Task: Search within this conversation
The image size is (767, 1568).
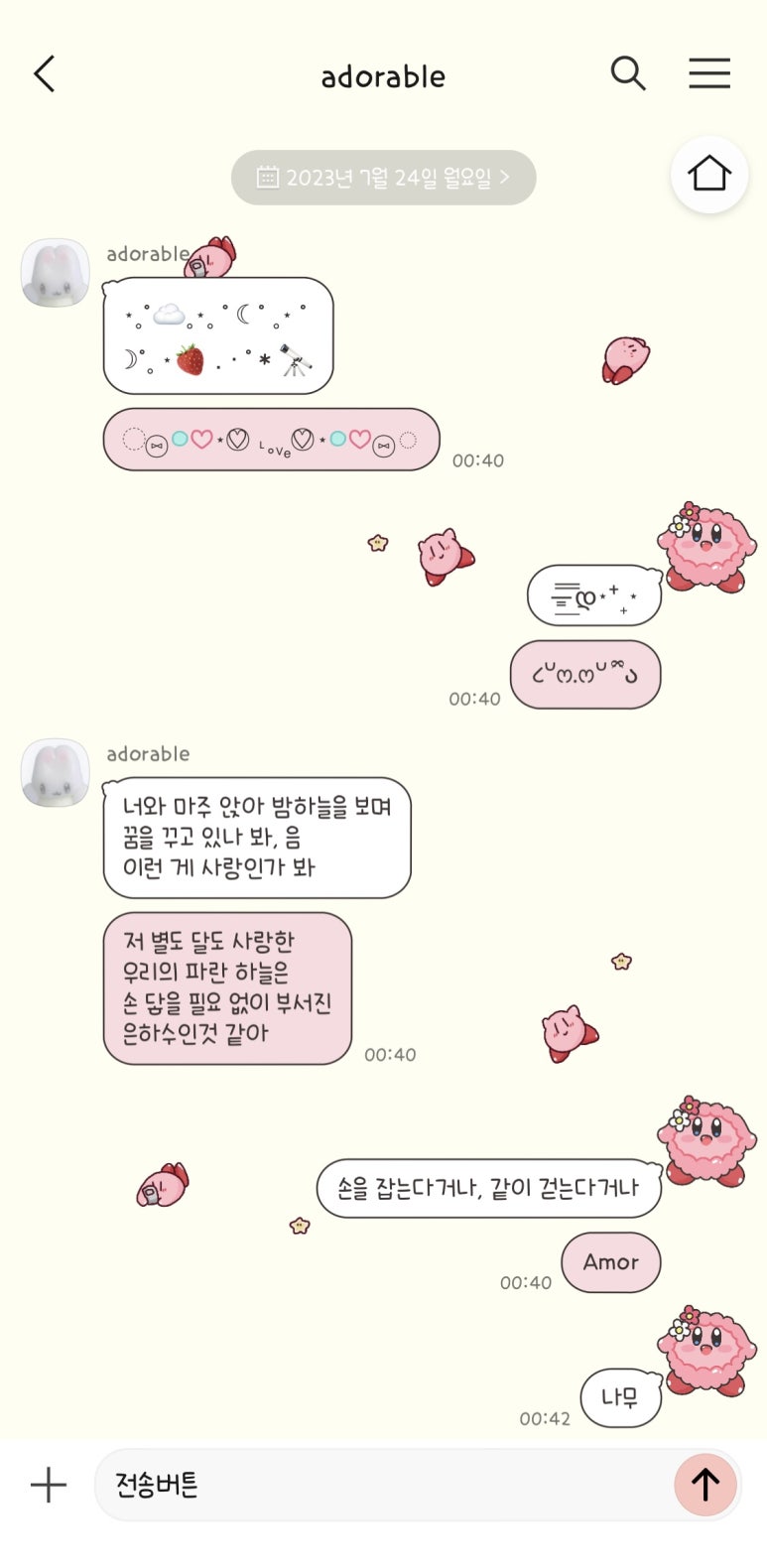Action: coord(627,73)
